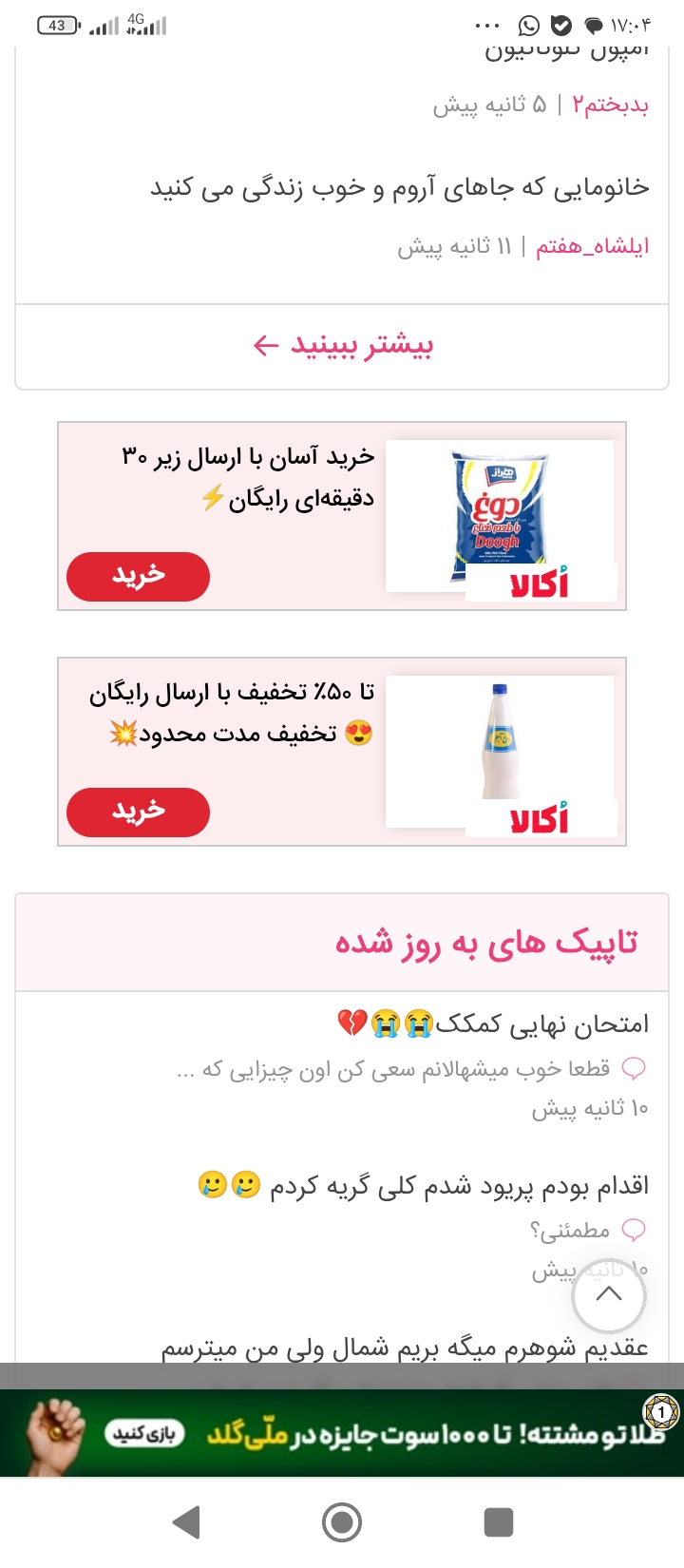Tap خرید on the 50% discount ad
Viewport: 684px width, 1568px height.
point(138,812)
